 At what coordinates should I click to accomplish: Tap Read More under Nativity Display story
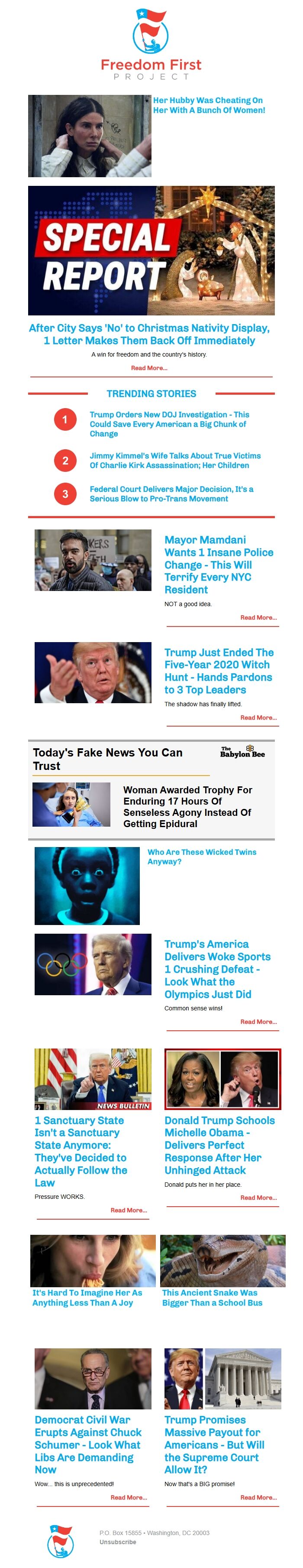[x=149, y=368]
